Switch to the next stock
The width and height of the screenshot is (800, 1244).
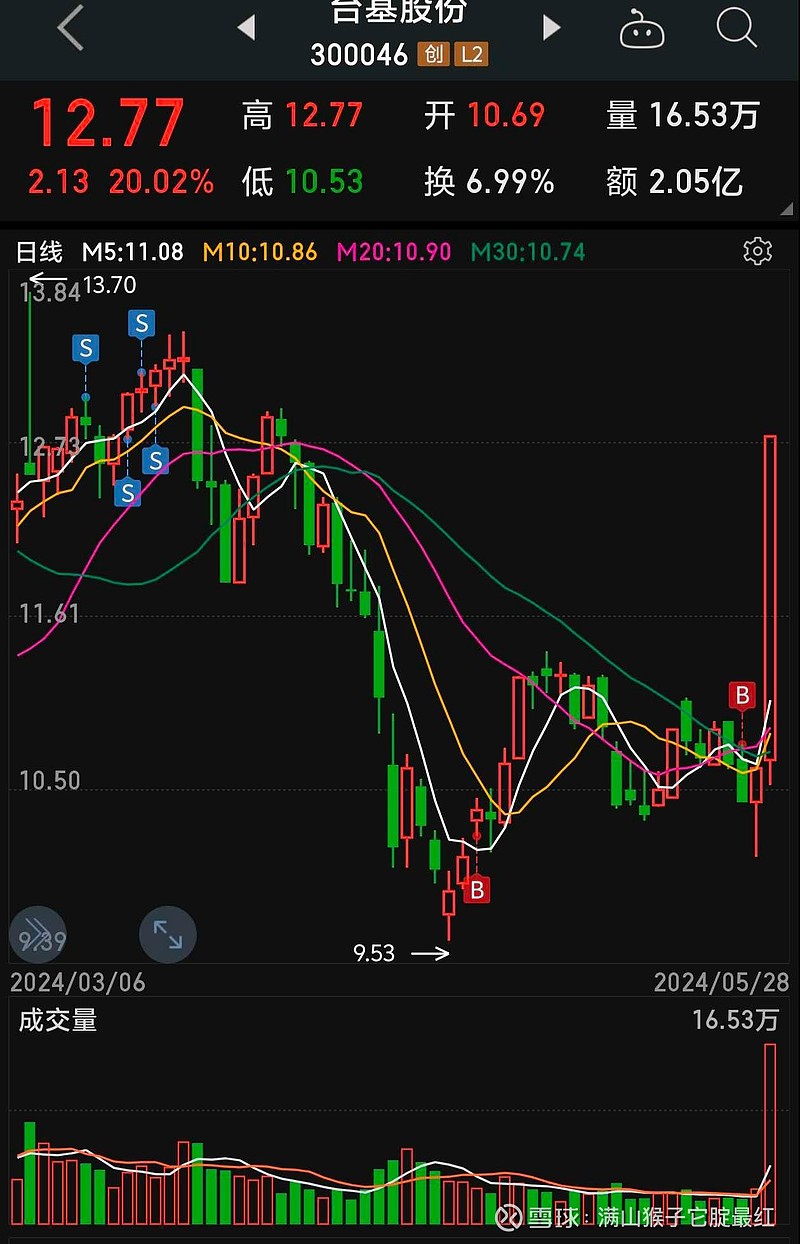(551, 28)
